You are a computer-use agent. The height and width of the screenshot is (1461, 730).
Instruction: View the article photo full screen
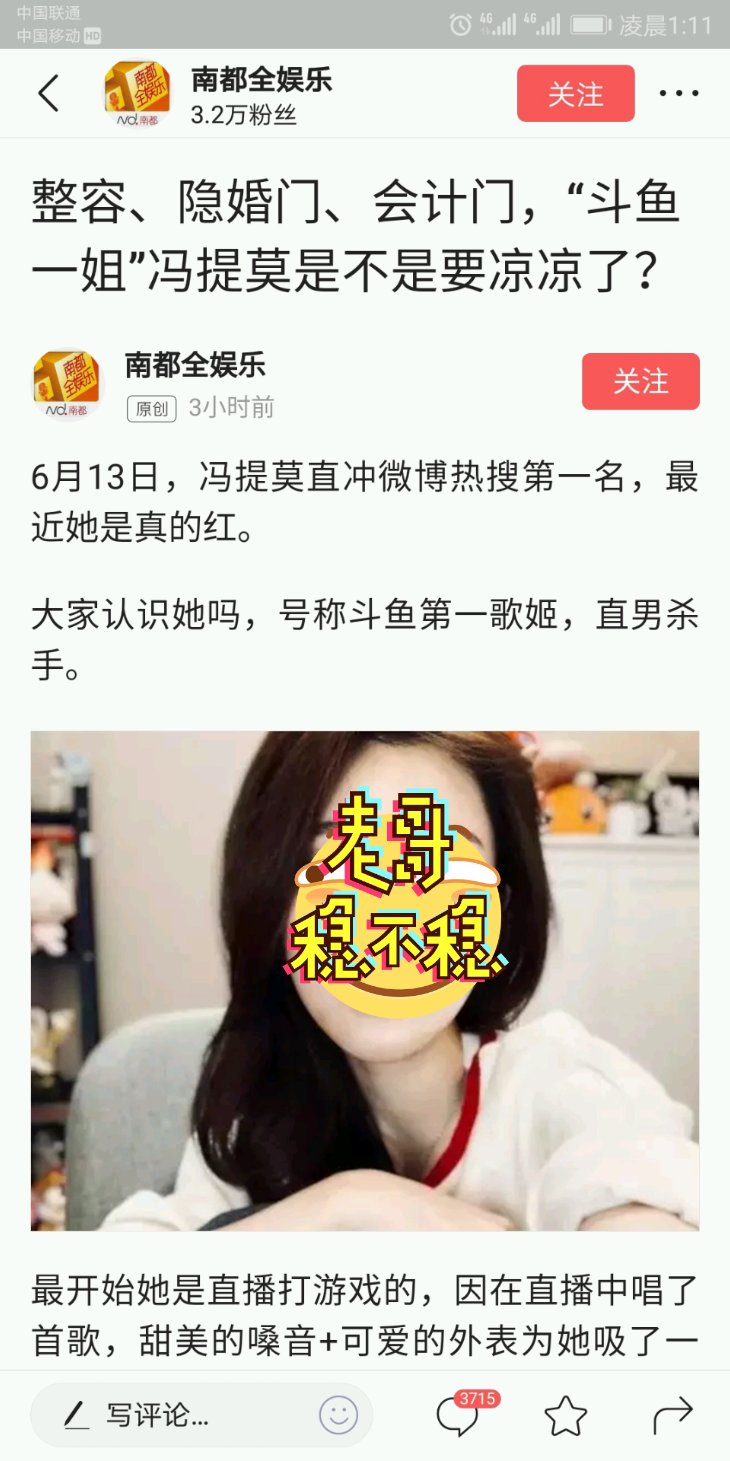point(365,980)
